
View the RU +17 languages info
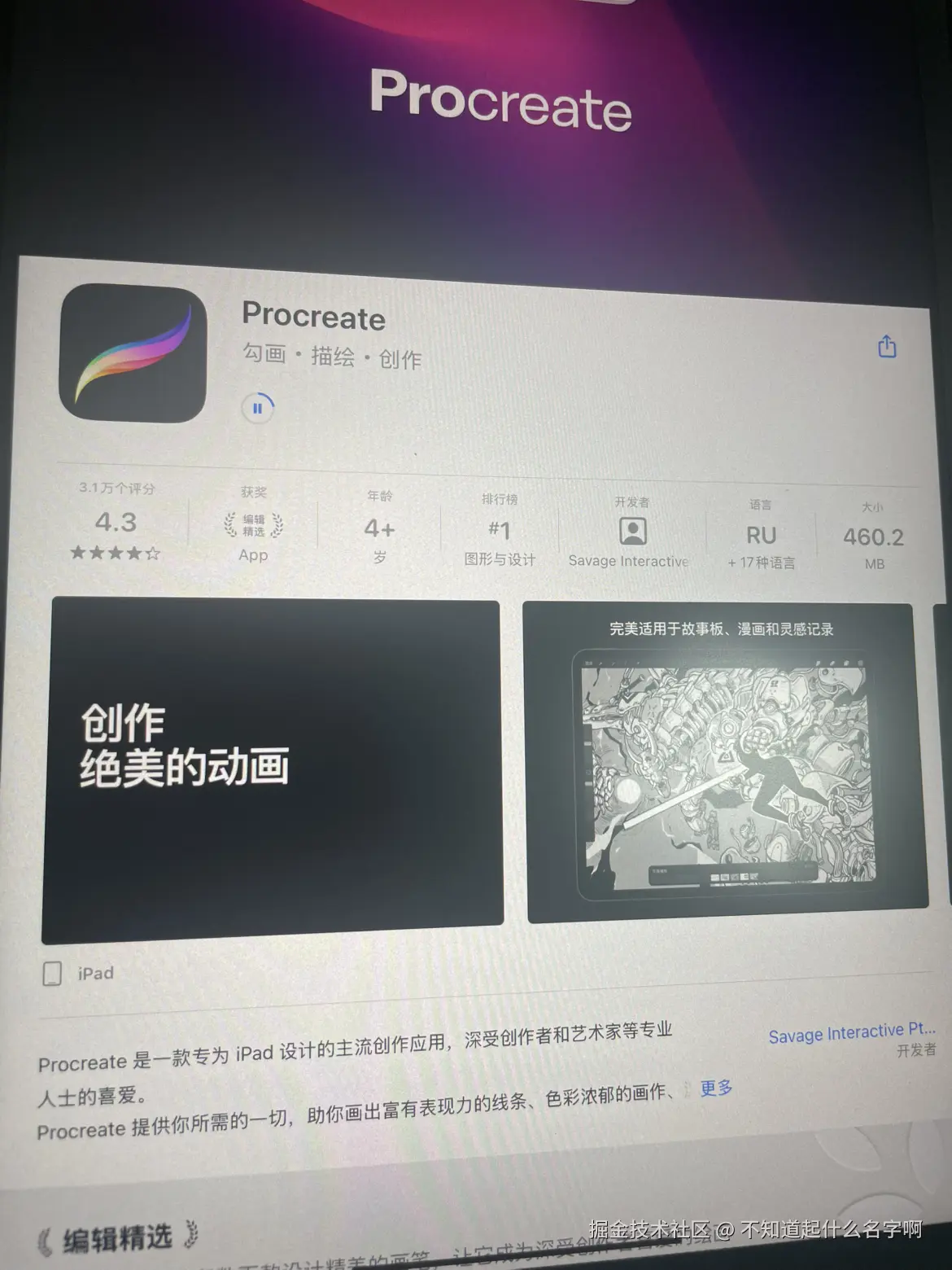(x=761, y=536)
